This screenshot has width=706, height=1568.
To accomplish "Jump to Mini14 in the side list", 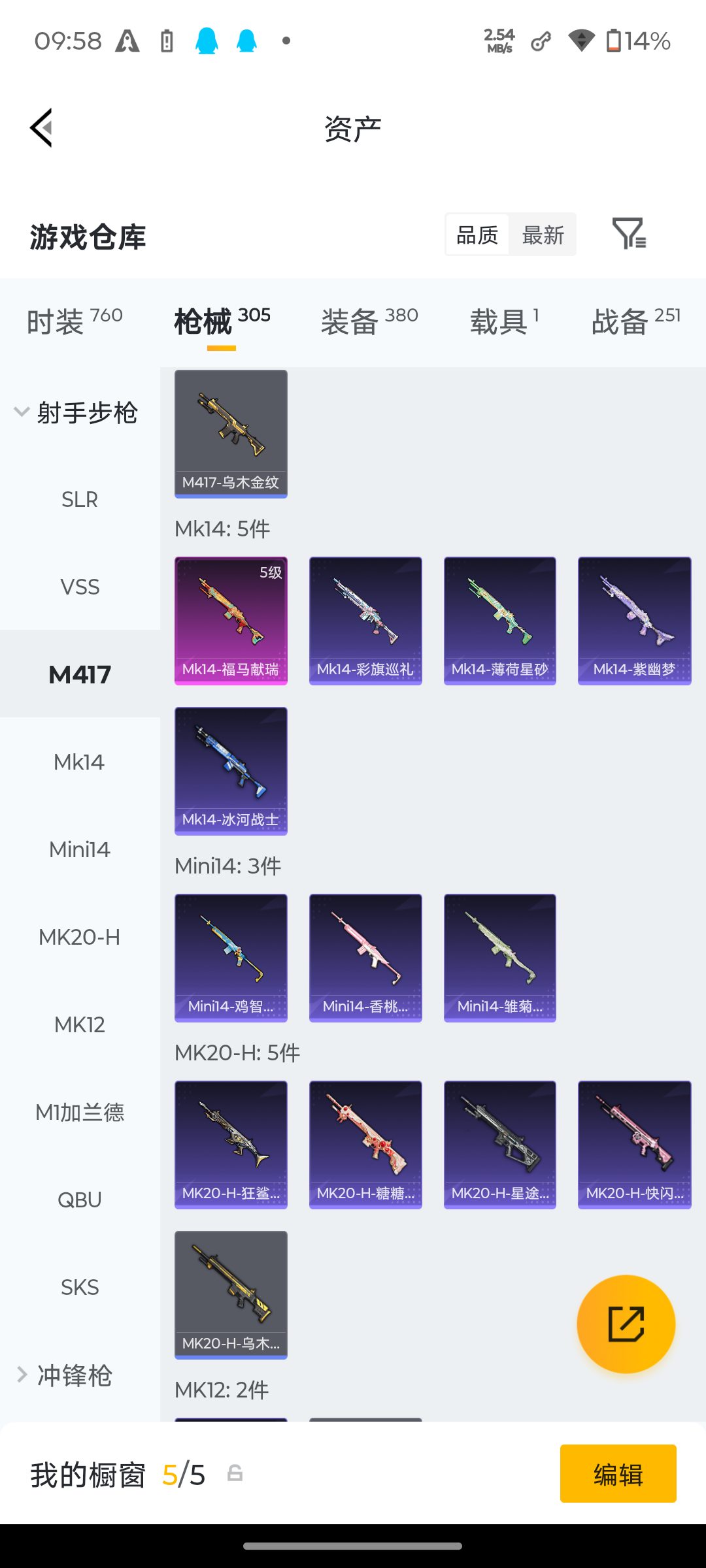I will coord(80,849).
